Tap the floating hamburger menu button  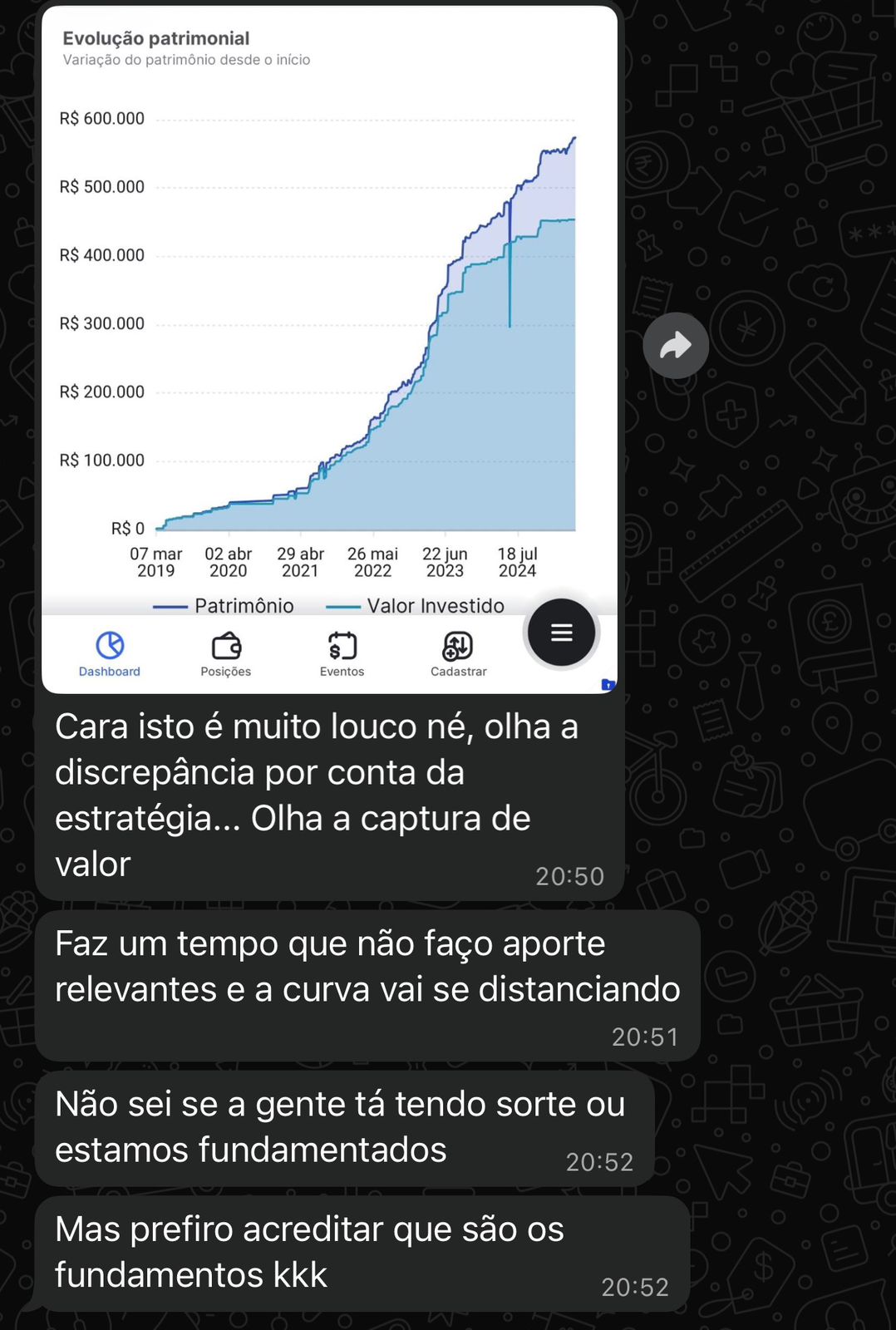pos(562,632)
